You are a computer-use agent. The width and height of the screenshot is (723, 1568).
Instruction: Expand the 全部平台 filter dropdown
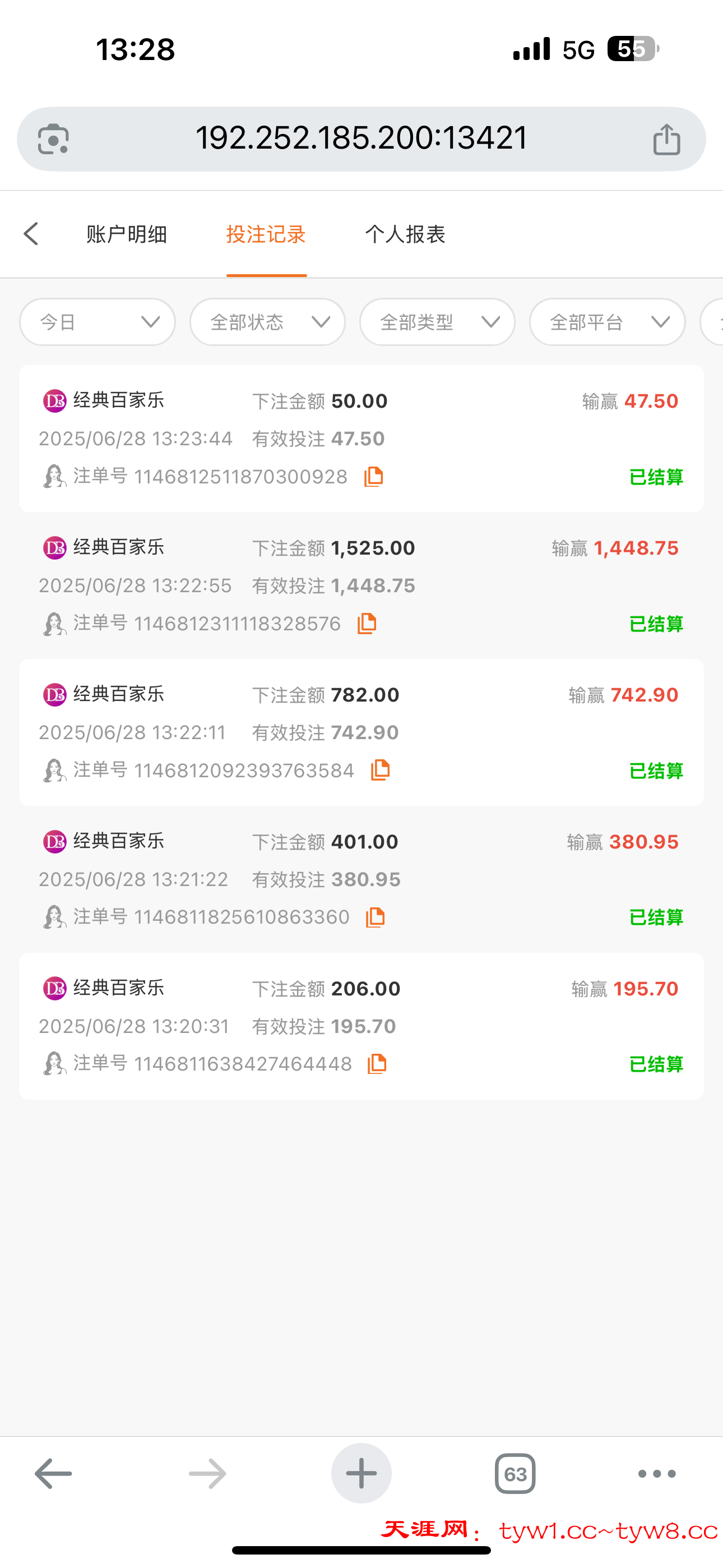[607, 322]
